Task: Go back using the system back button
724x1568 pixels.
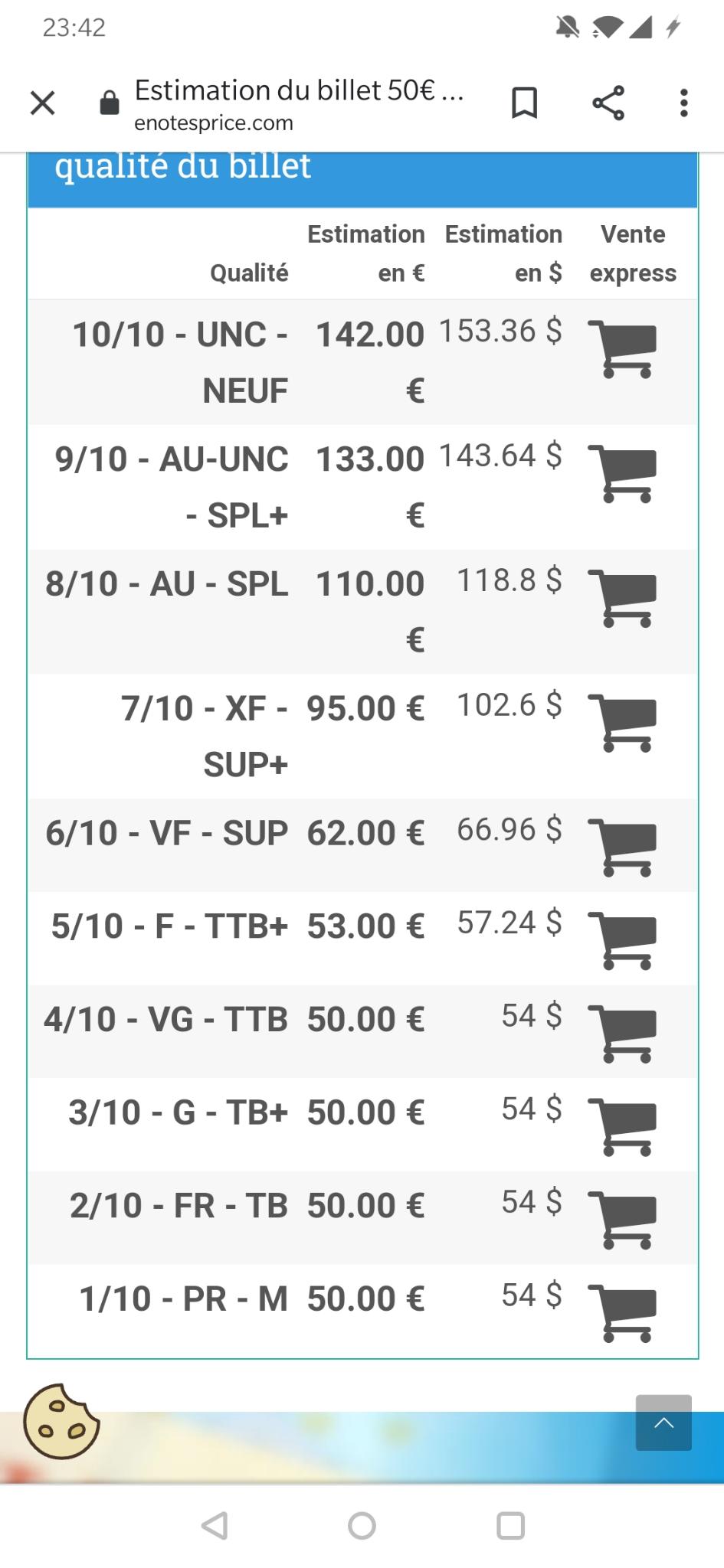Action: 215,1526
